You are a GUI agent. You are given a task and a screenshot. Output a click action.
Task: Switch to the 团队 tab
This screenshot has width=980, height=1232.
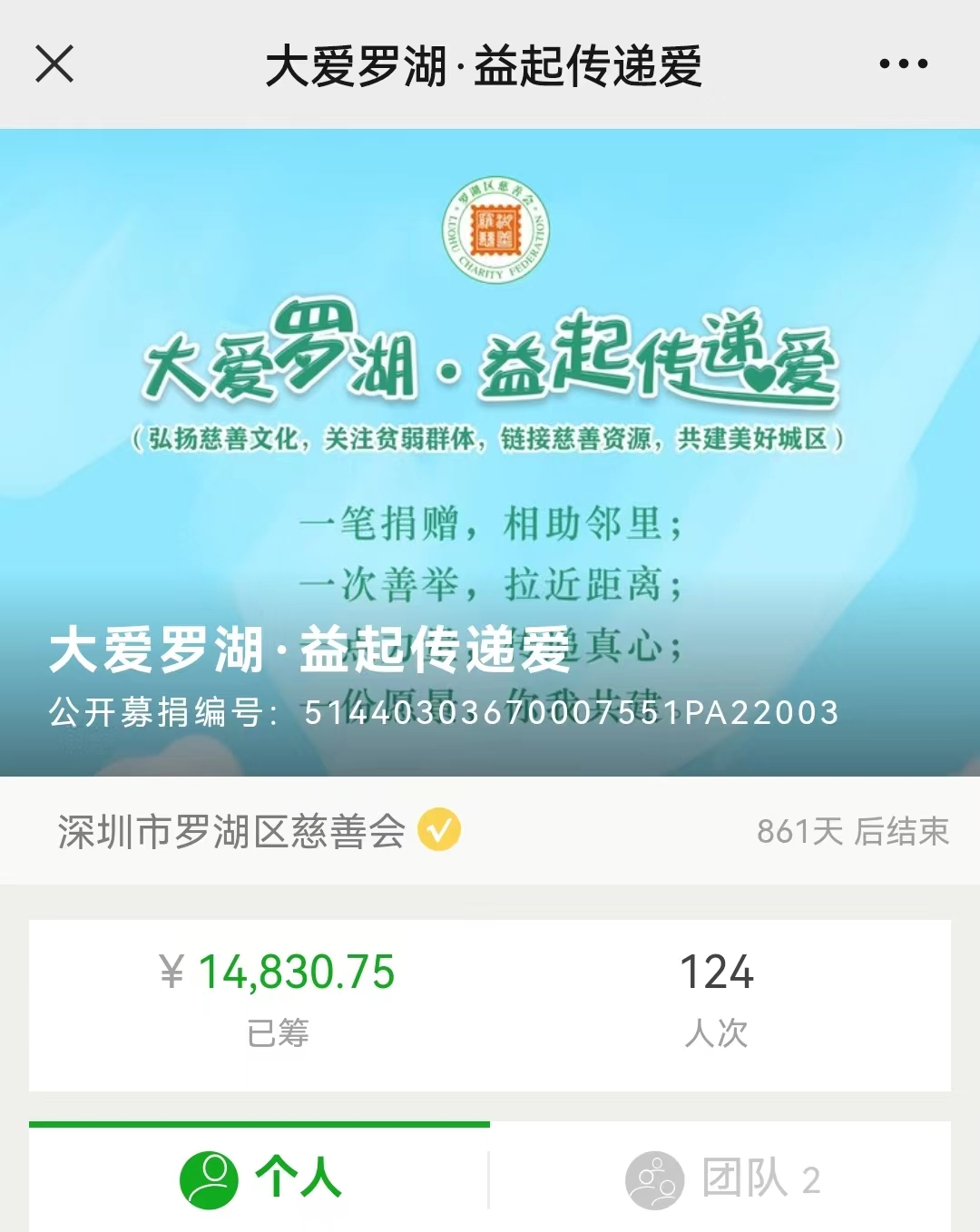tap(721, 1179)
